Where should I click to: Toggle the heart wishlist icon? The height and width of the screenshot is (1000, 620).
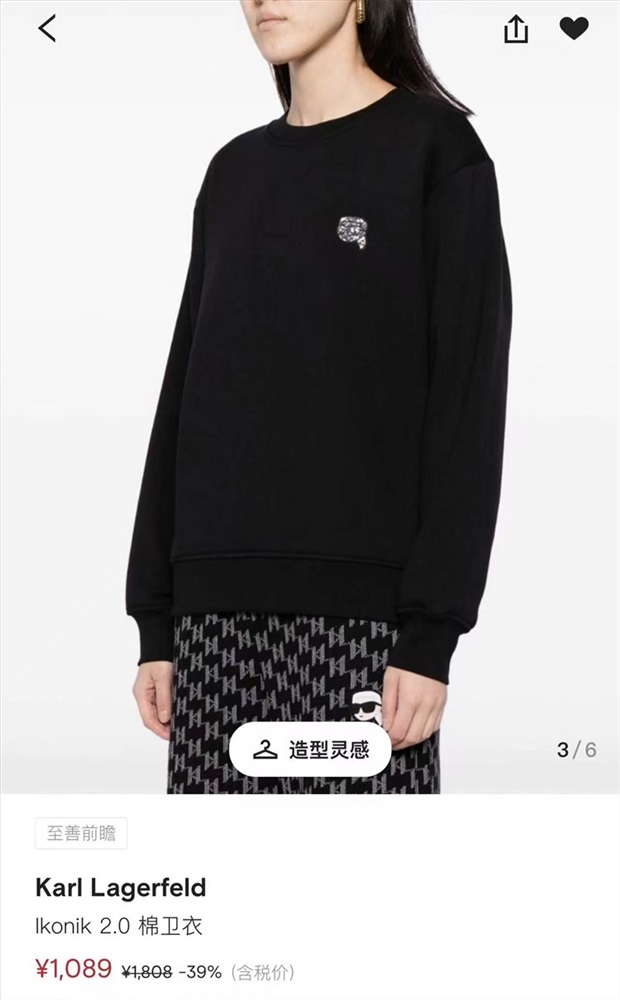pos(574,28)
